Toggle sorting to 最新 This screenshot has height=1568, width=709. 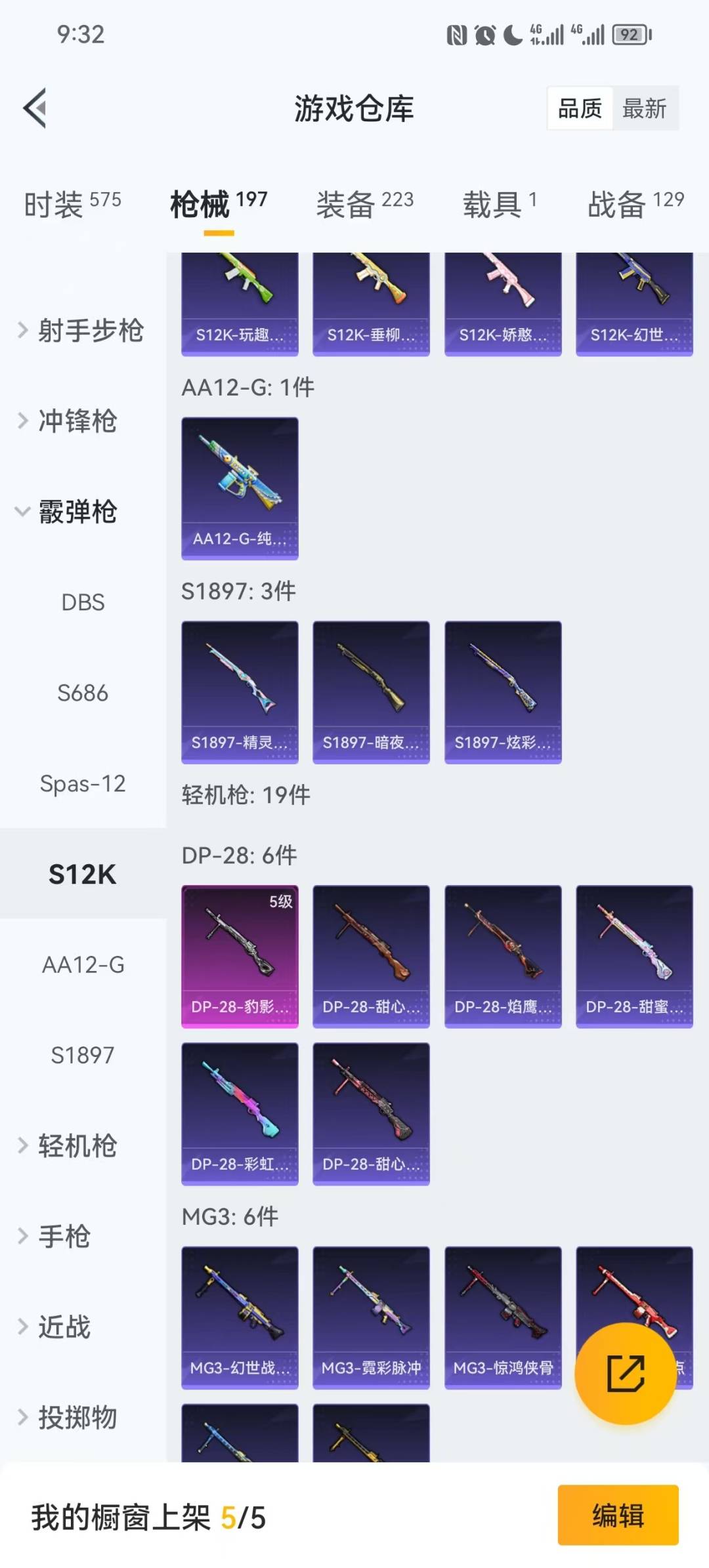coord(645,108)
